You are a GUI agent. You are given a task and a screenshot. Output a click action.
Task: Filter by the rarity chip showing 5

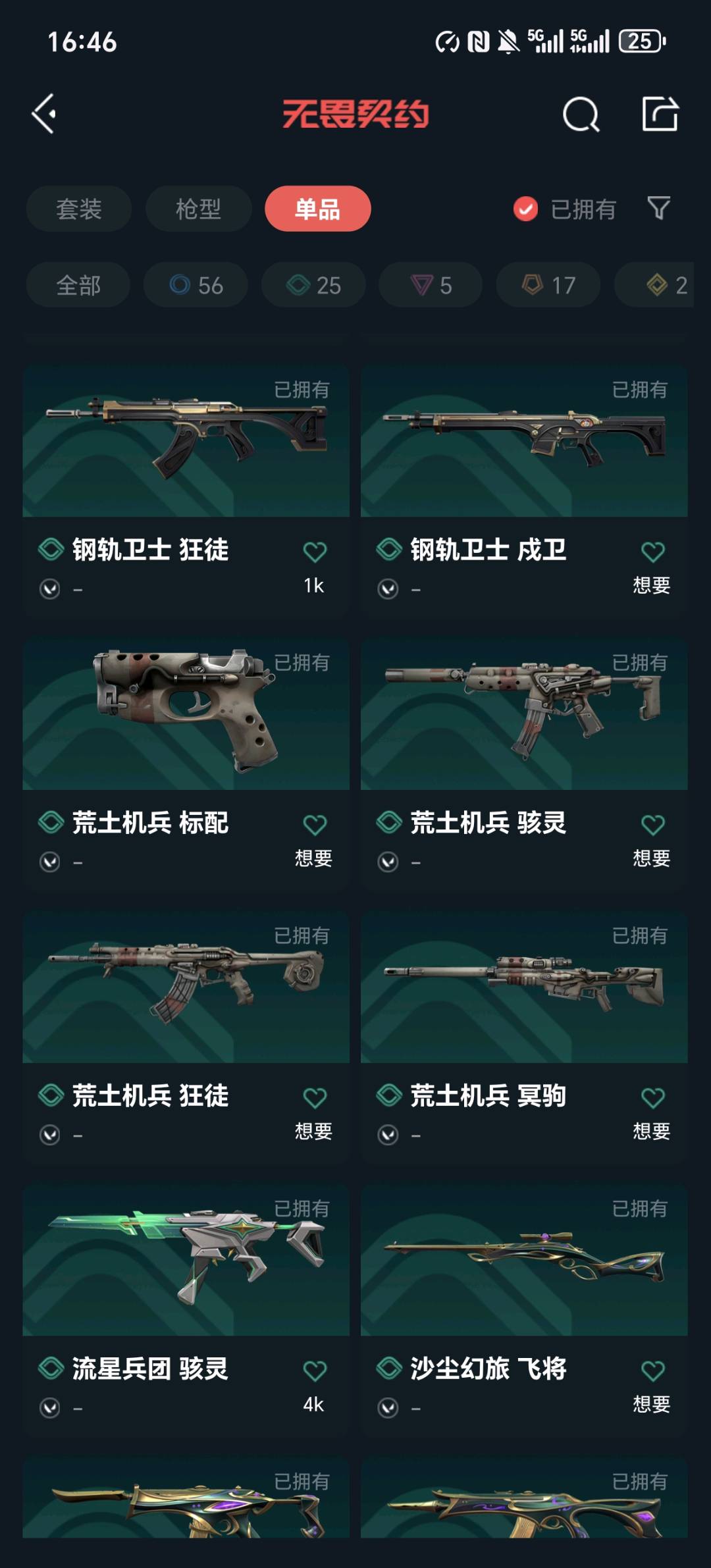pos(431,285)
